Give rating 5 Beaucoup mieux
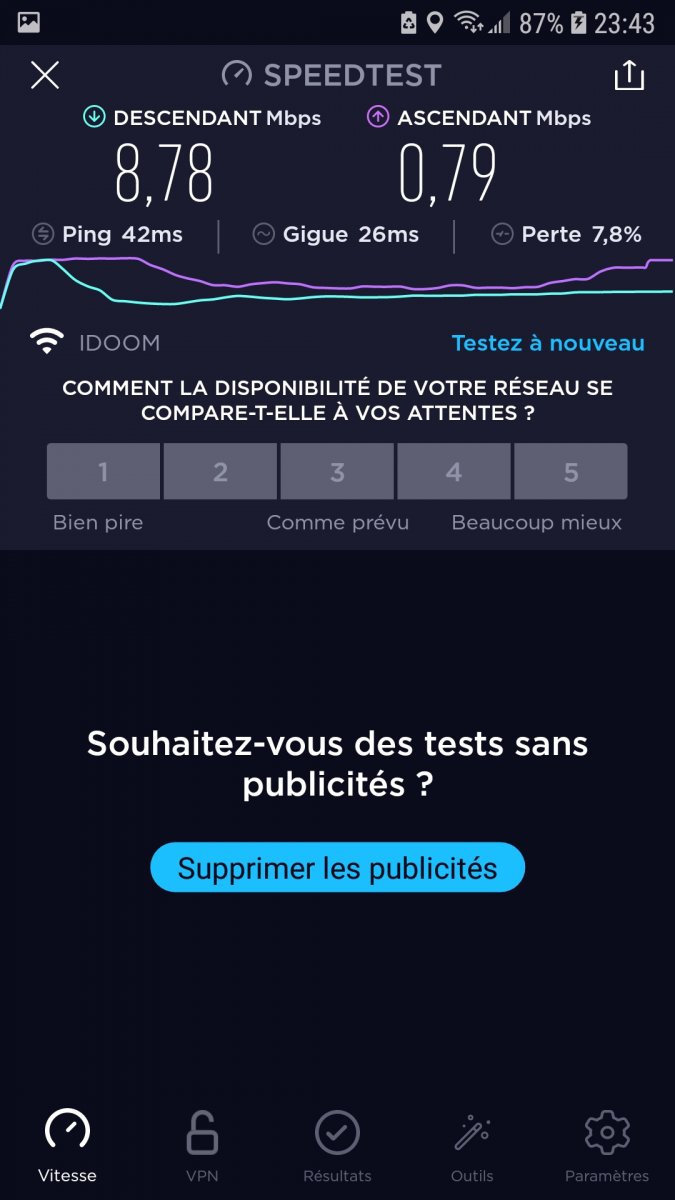This screenshot has width=675, height=1200. click(571, 471)
